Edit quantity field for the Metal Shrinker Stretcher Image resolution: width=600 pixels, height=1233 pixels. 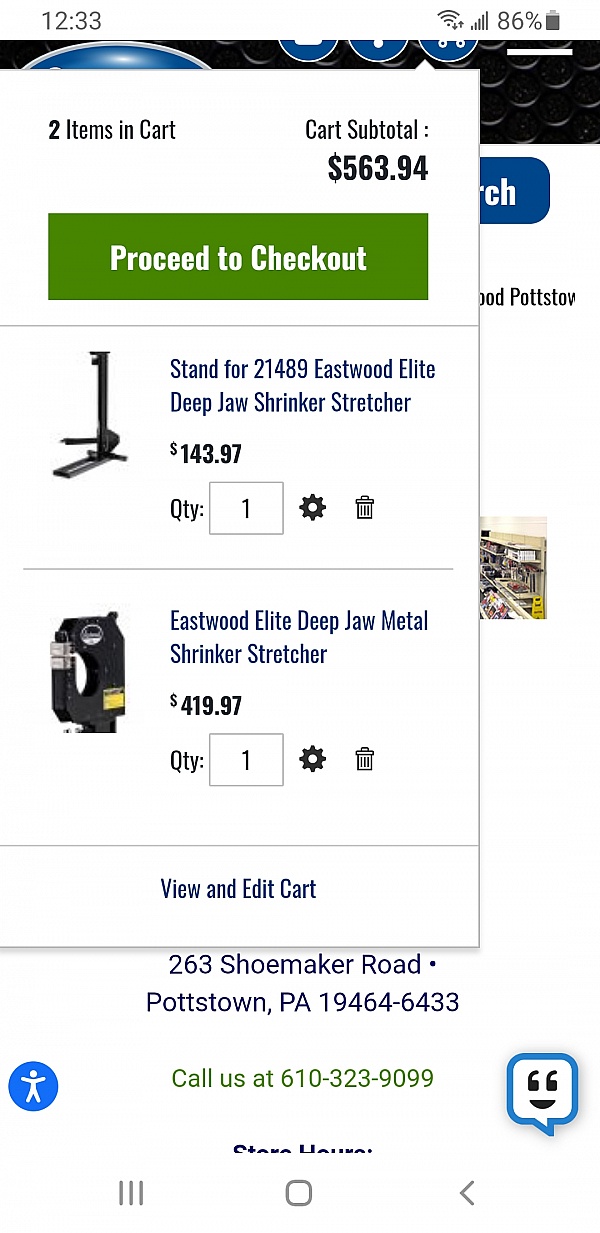(246, 760)
